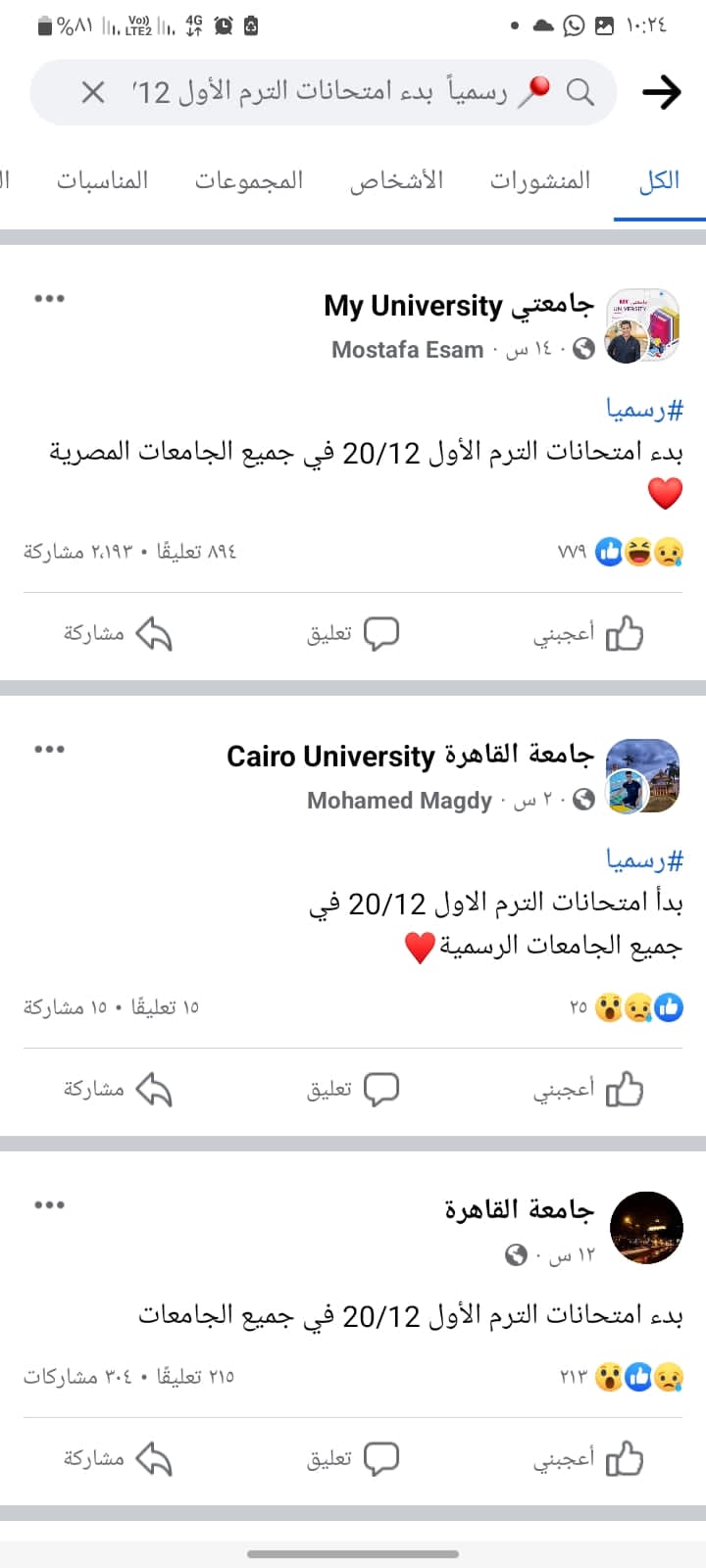Tap the search field to edit query

[x=324, y=92]
